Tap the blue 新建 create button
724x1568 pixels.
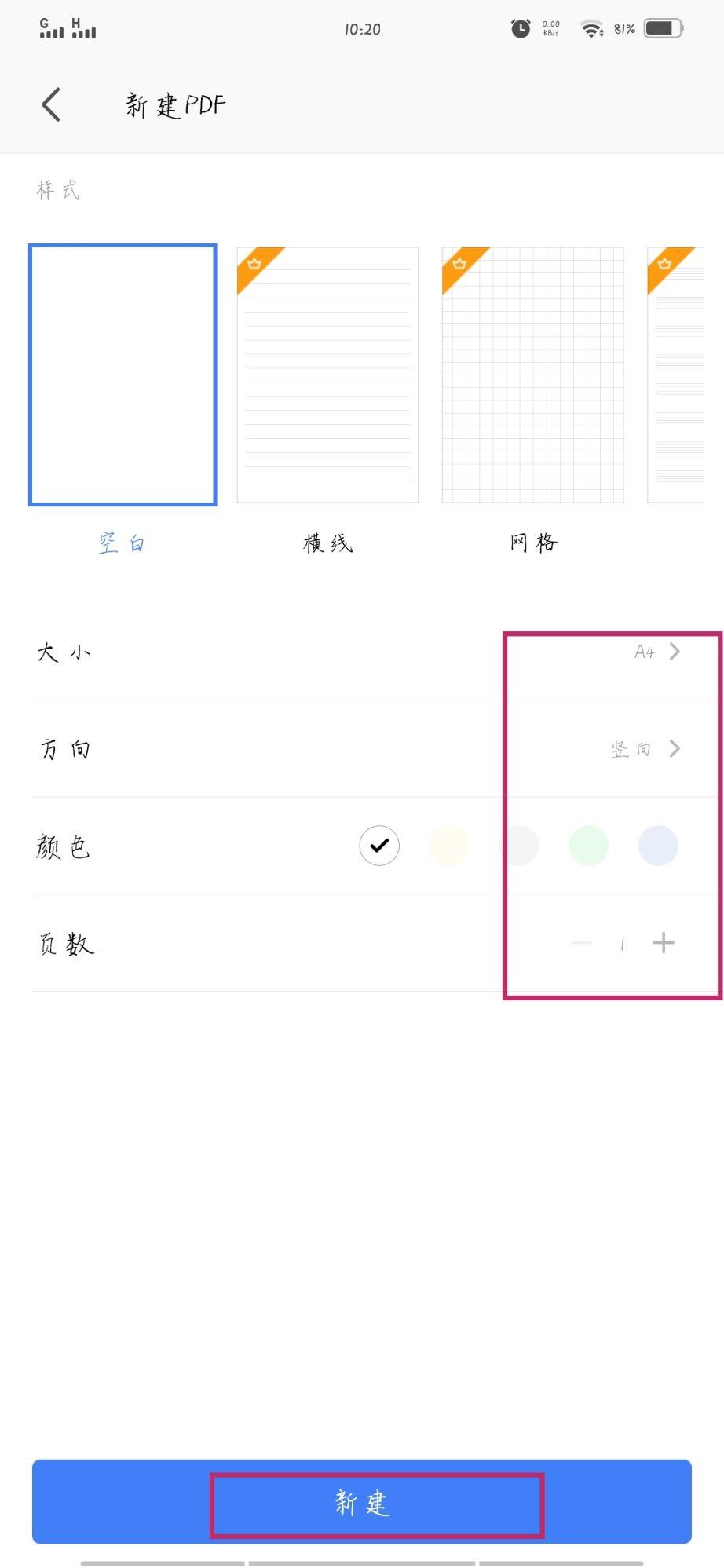(362, 1502)
